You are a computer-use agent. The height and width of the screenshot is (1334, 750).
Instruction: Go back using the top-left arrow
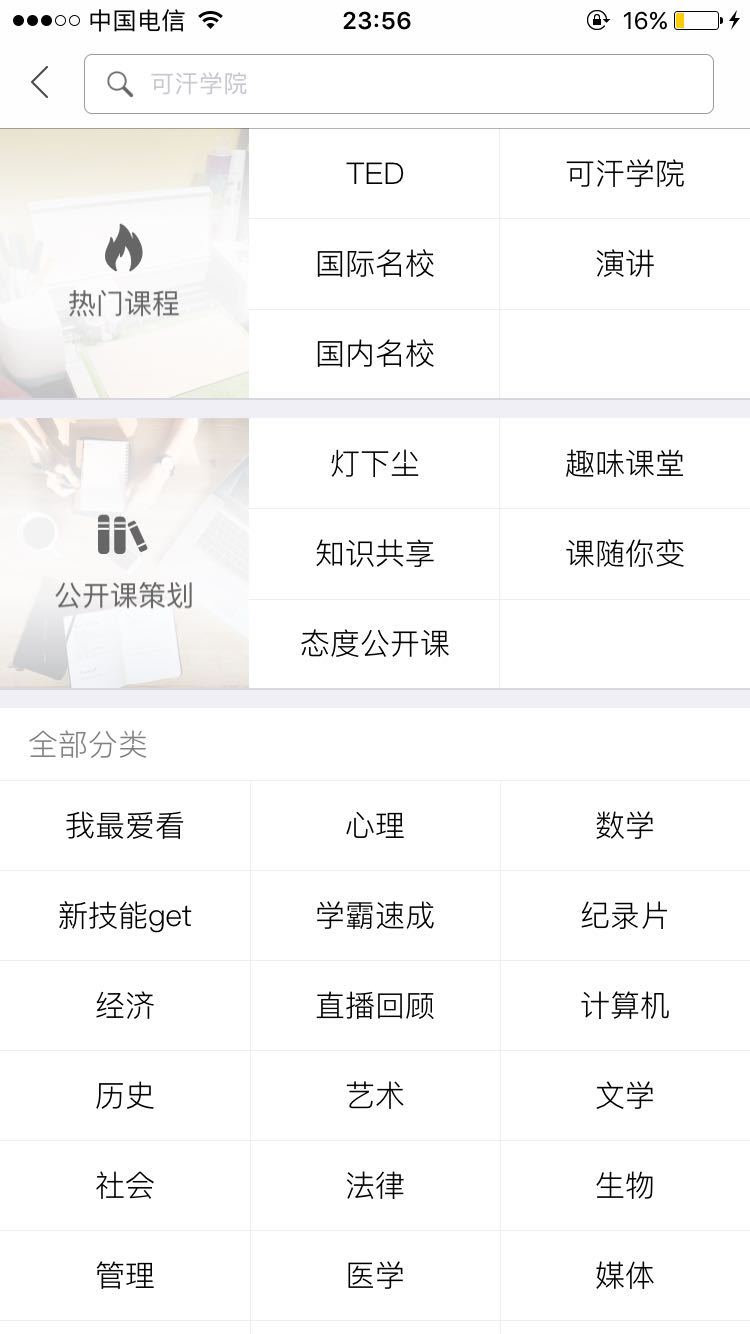[x=40, y=83]
